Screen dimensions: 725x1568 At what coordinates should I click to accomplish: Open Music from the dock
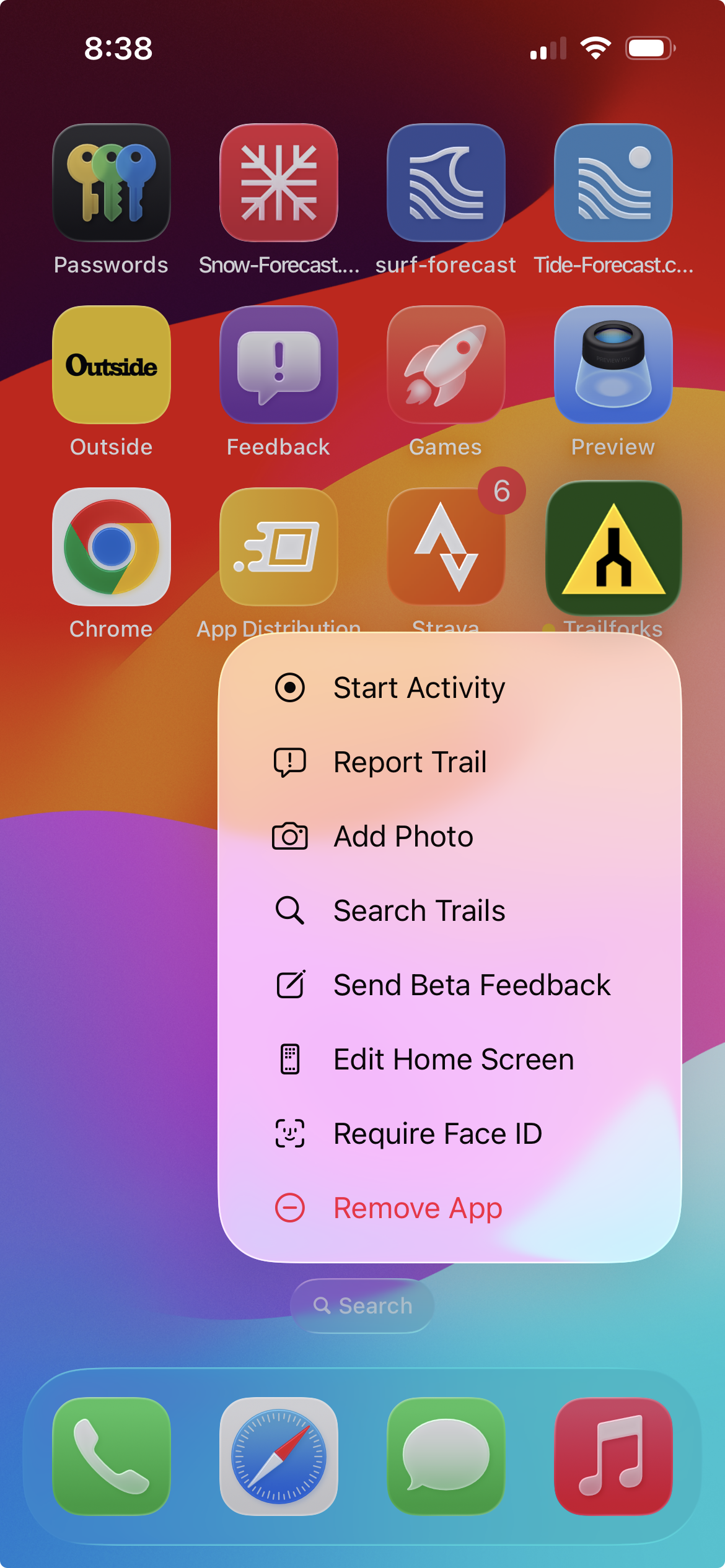[x=613, y=1456]
